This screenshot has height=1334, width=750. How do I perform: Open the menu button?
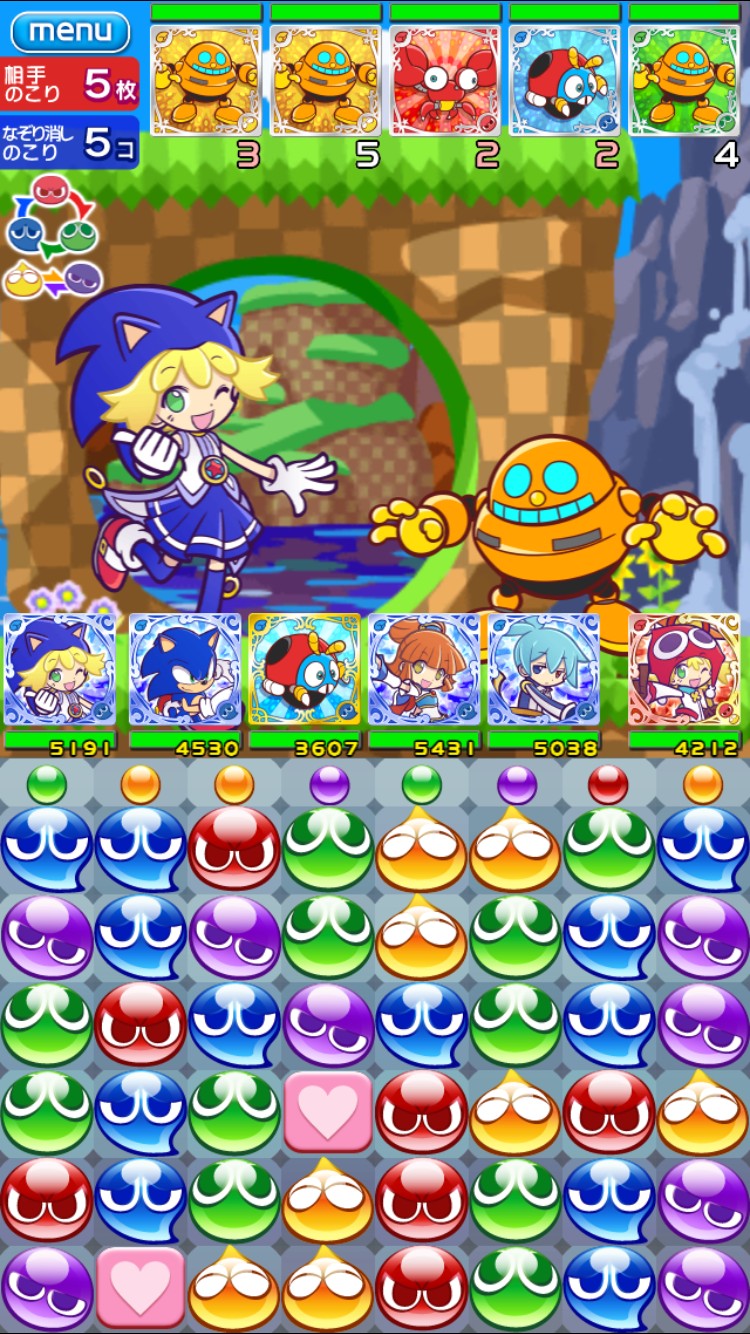pyautogui.click(x=70, y=31)
